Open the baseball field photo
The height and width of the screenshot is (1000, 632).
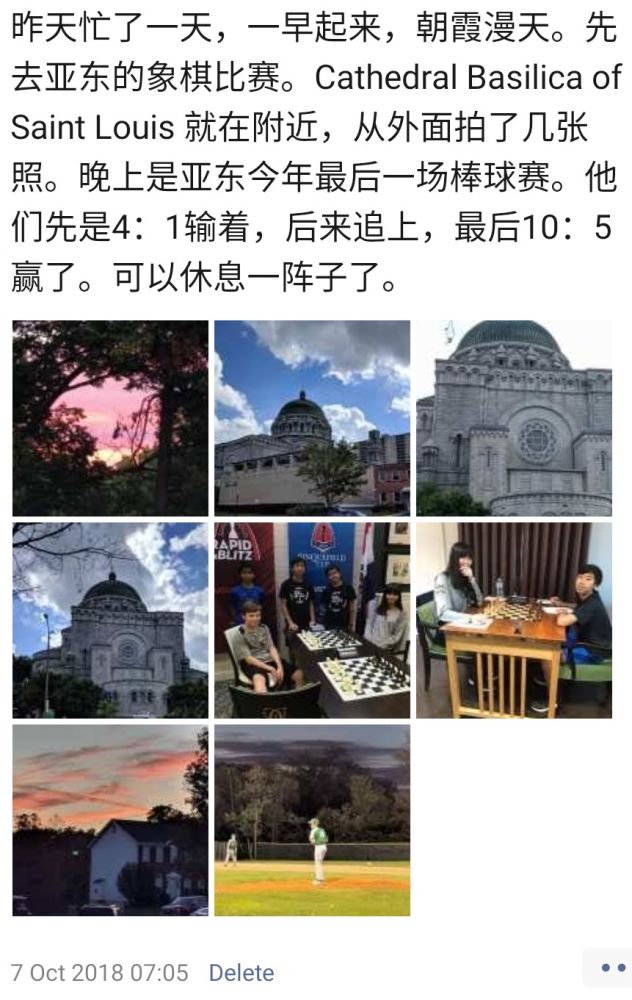click(x=312, y=821)
